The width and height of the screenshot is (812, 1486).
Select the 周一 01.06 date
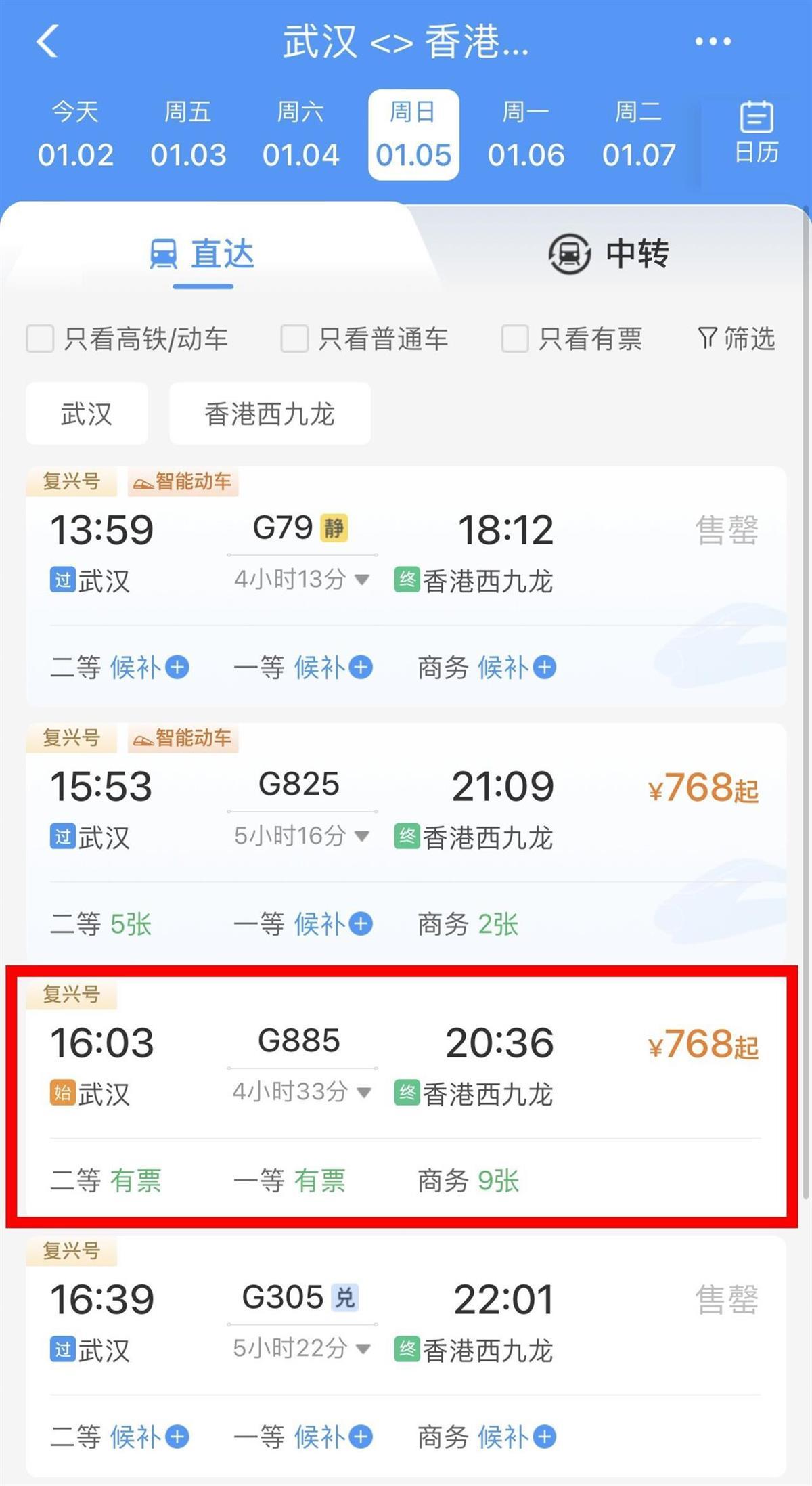point(526,135)
